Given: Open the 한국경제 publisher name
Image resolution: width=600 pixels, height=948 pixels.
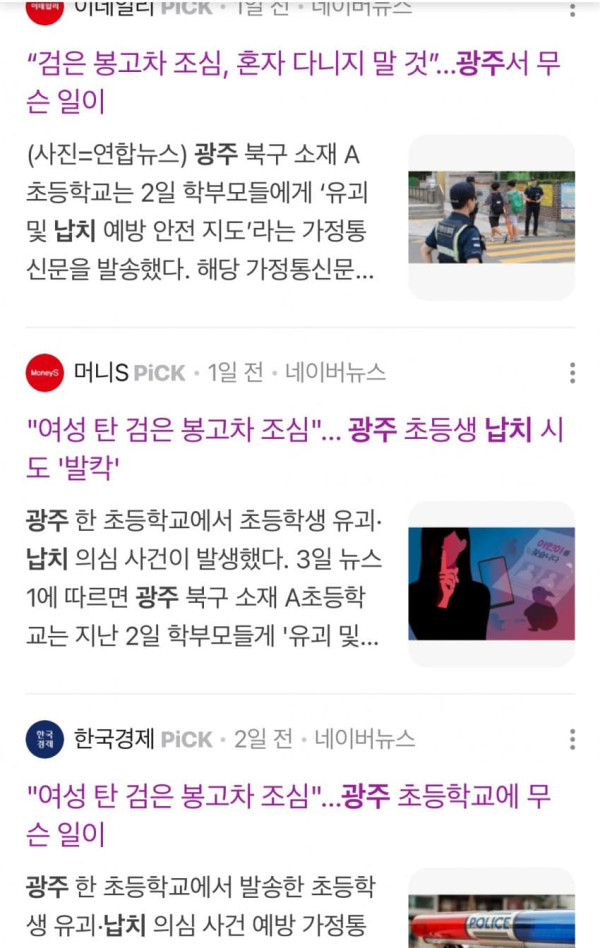Looking at the screenshot, I should point(114,739).
